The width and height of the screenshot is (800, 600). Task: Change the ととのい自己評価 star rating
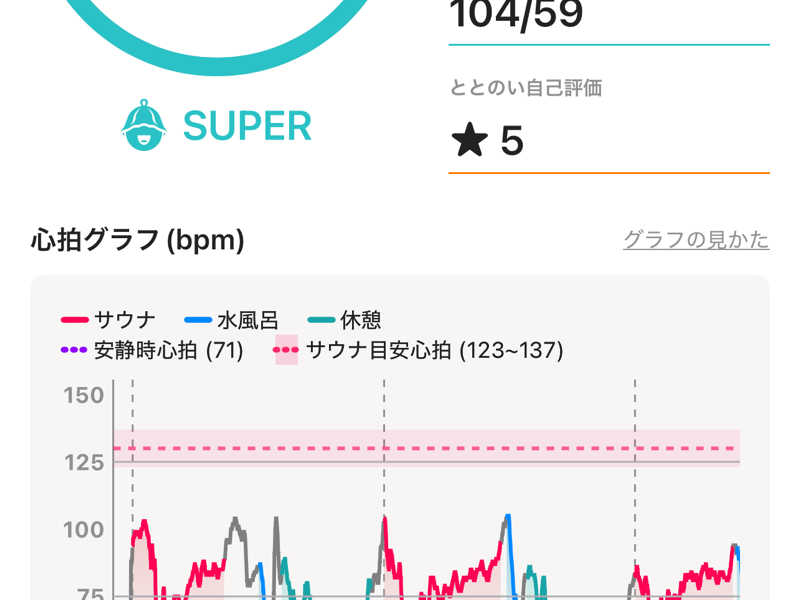pyautogui.click(x=608, y=141)
